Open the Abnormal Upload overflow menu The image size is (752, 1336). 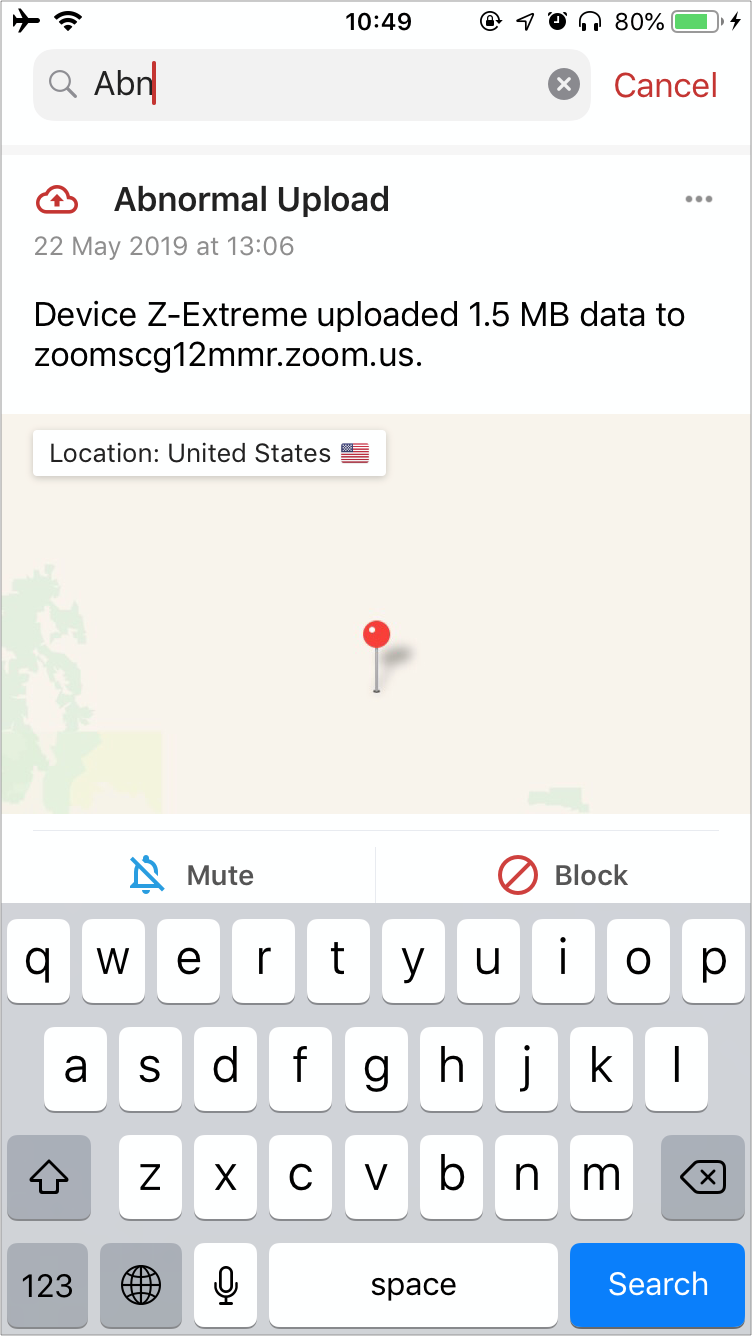[x=699, y=199]
